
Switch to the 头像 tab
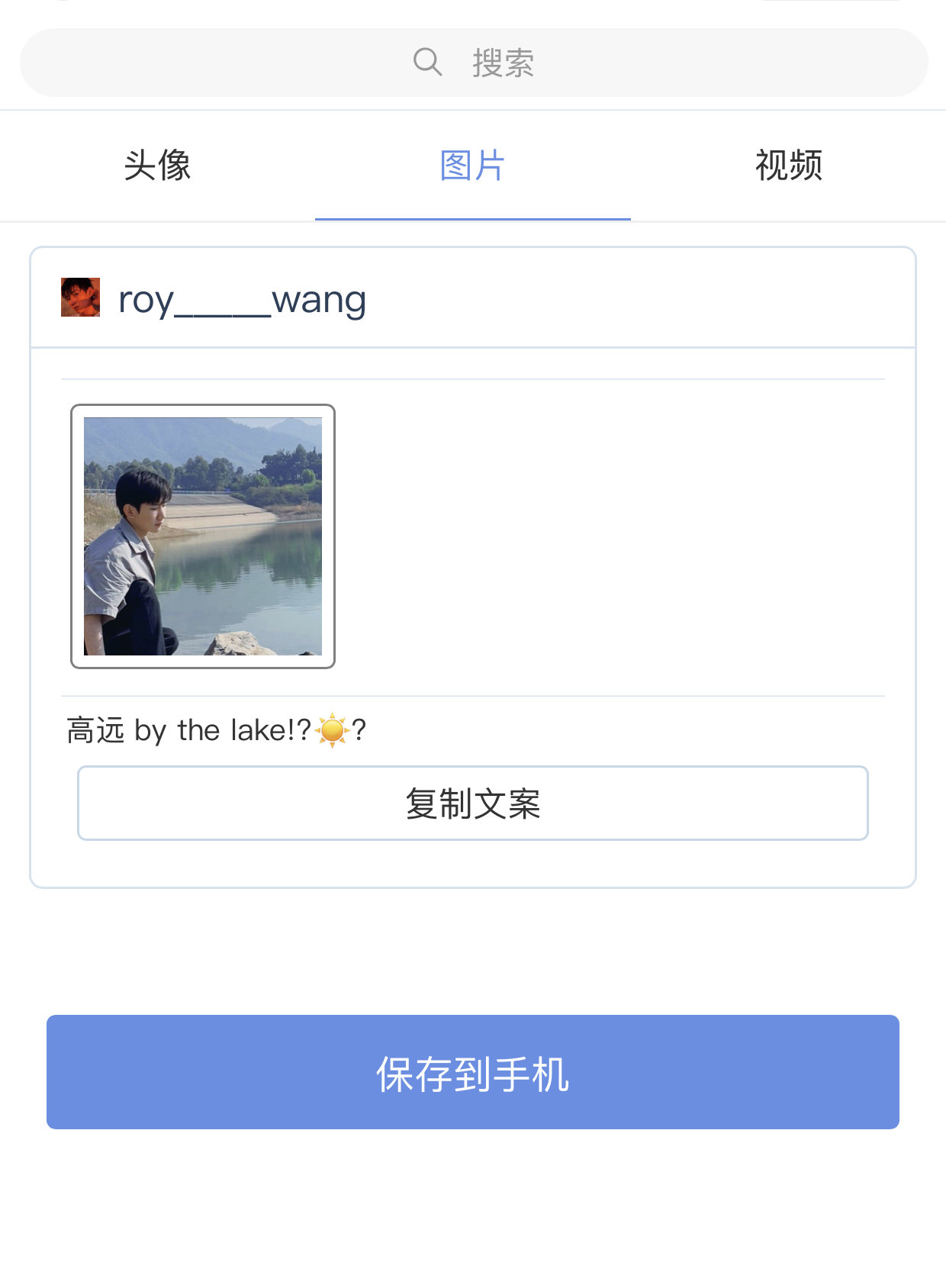point(157,166)
